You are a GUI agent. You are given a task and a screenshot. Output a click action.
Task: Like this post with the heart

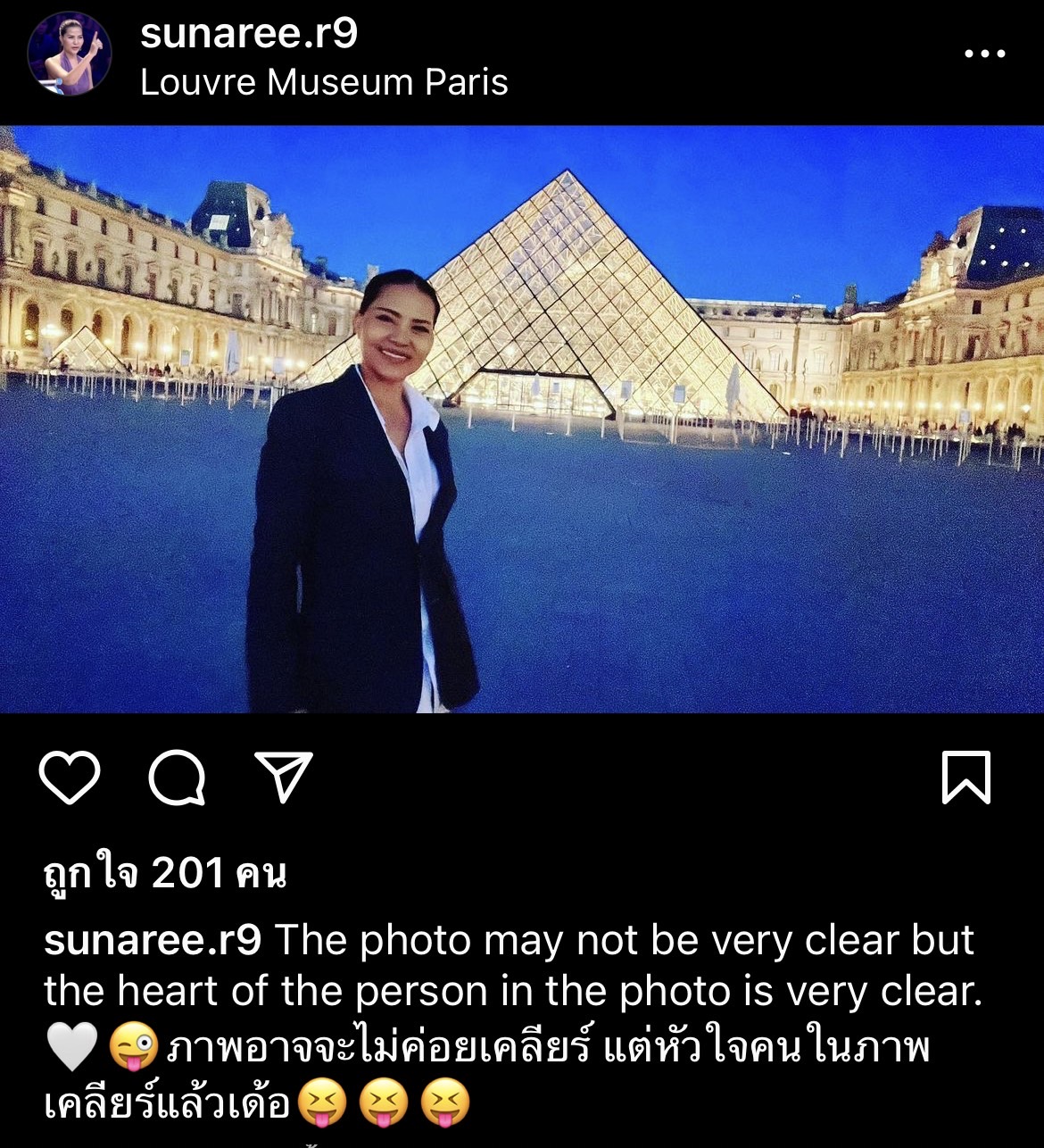[70, 778]
